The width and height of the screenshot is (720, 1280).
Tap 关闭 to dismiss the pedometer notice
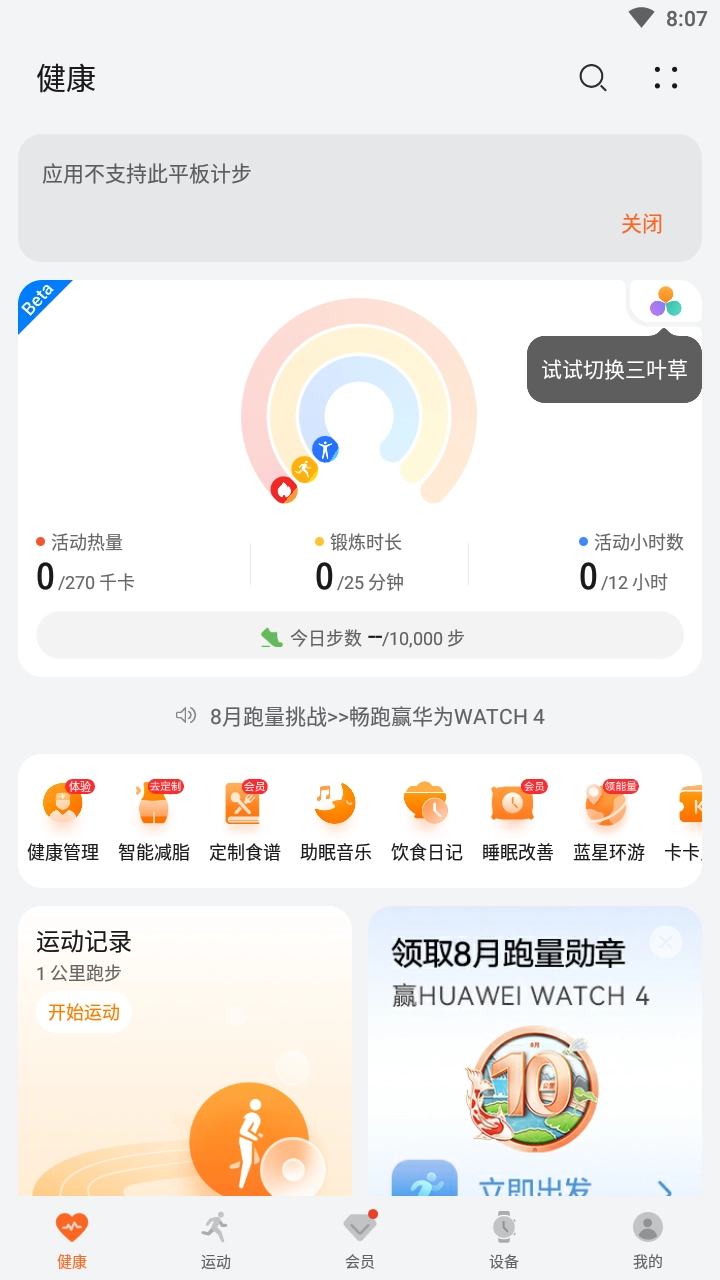point(643,224)
